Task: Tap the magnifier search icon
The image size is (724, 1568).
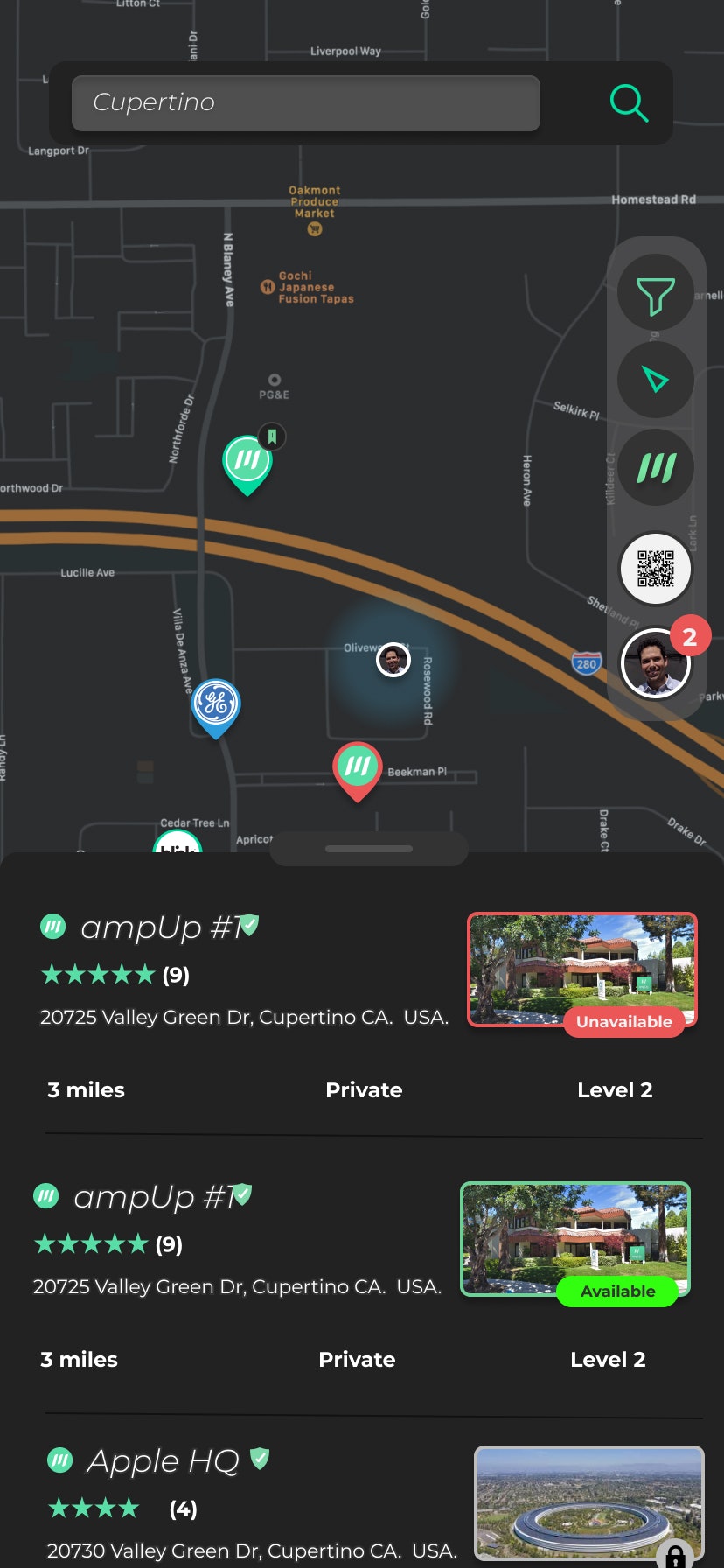Action: (x=628, y=103)
